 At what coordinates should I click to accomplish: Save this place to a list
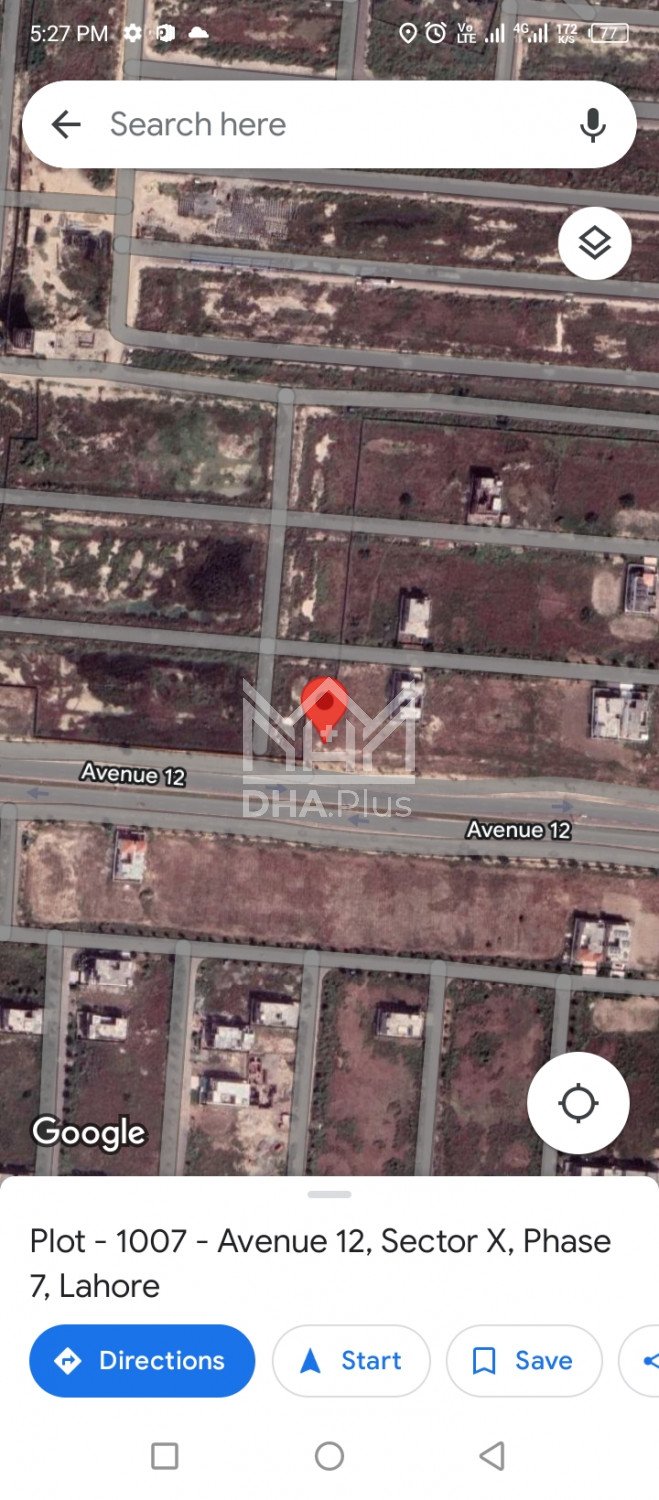click(524, 1360)
